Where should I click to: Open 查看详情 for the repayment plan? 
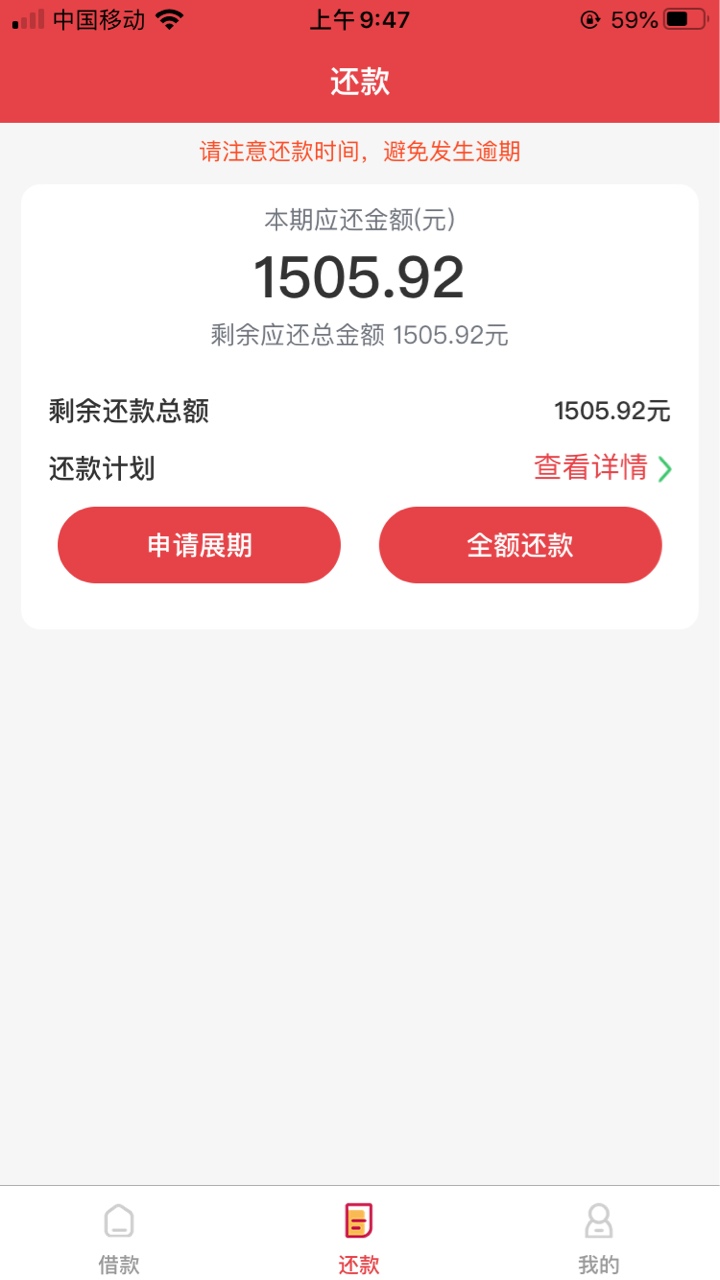[x=603, y=467]
